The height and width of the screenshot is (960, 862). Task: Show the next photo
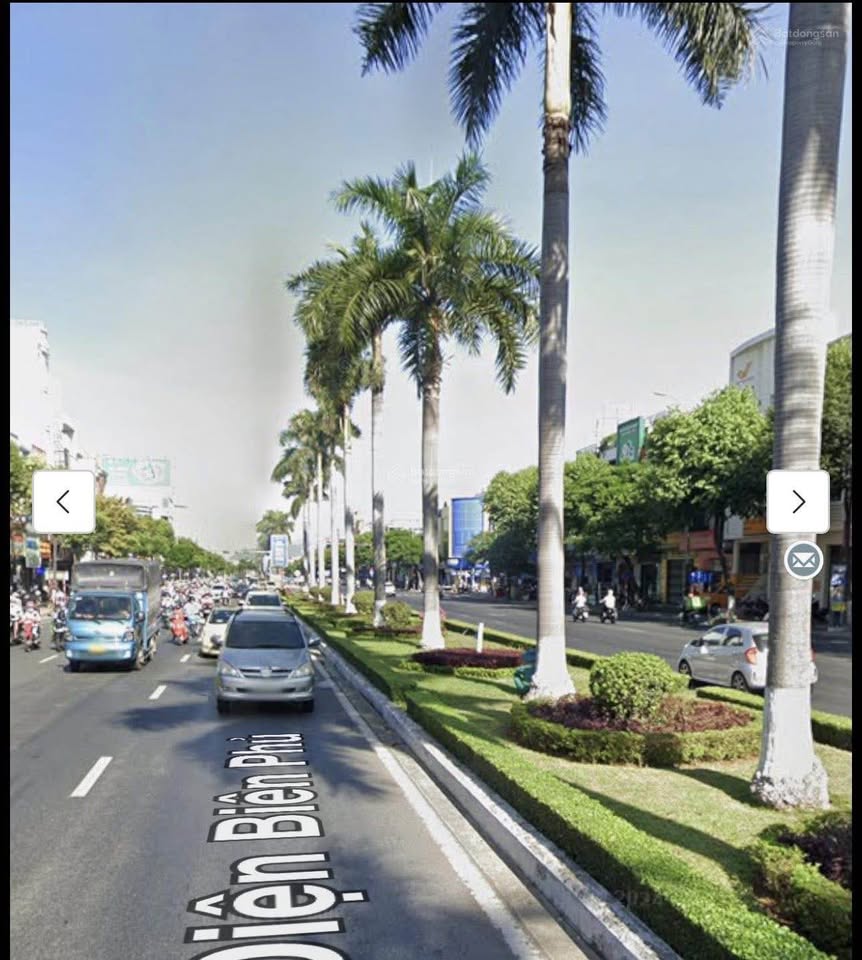point(797,502)
